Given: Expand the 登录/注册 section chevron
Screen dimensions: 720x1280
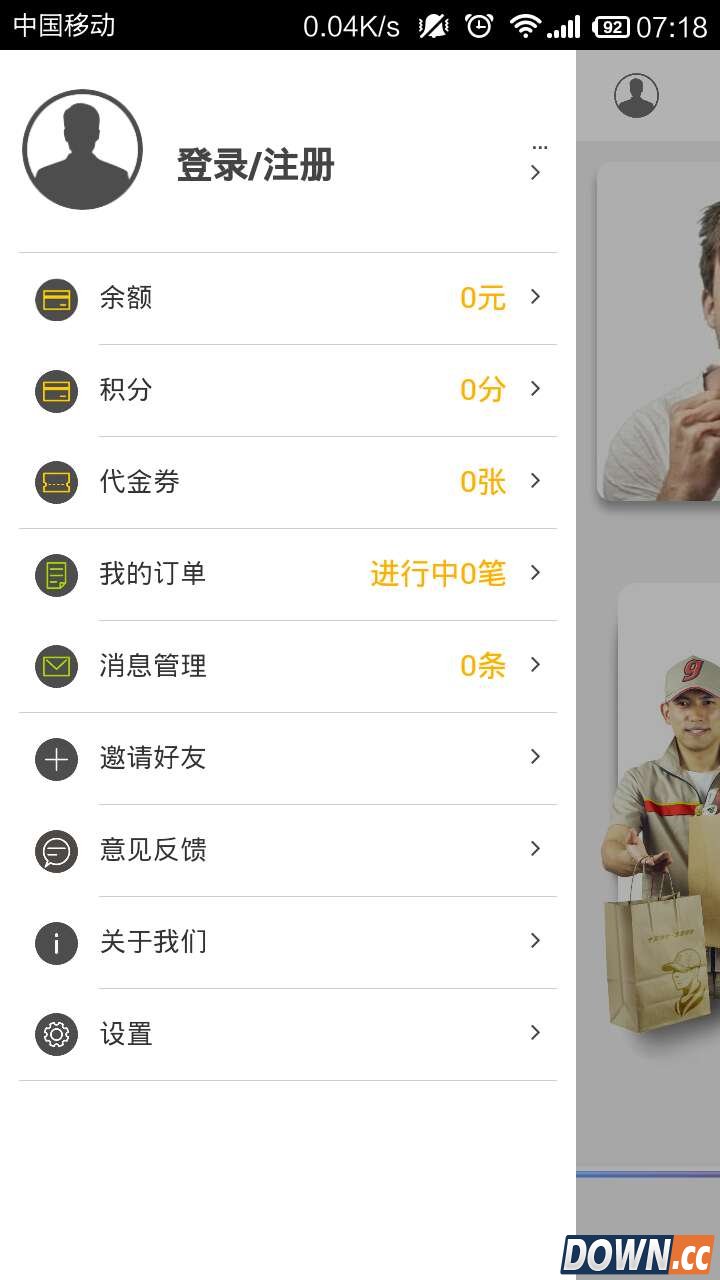Looking at the screenshot, I should pyautogui.click(x=536, y=172).
